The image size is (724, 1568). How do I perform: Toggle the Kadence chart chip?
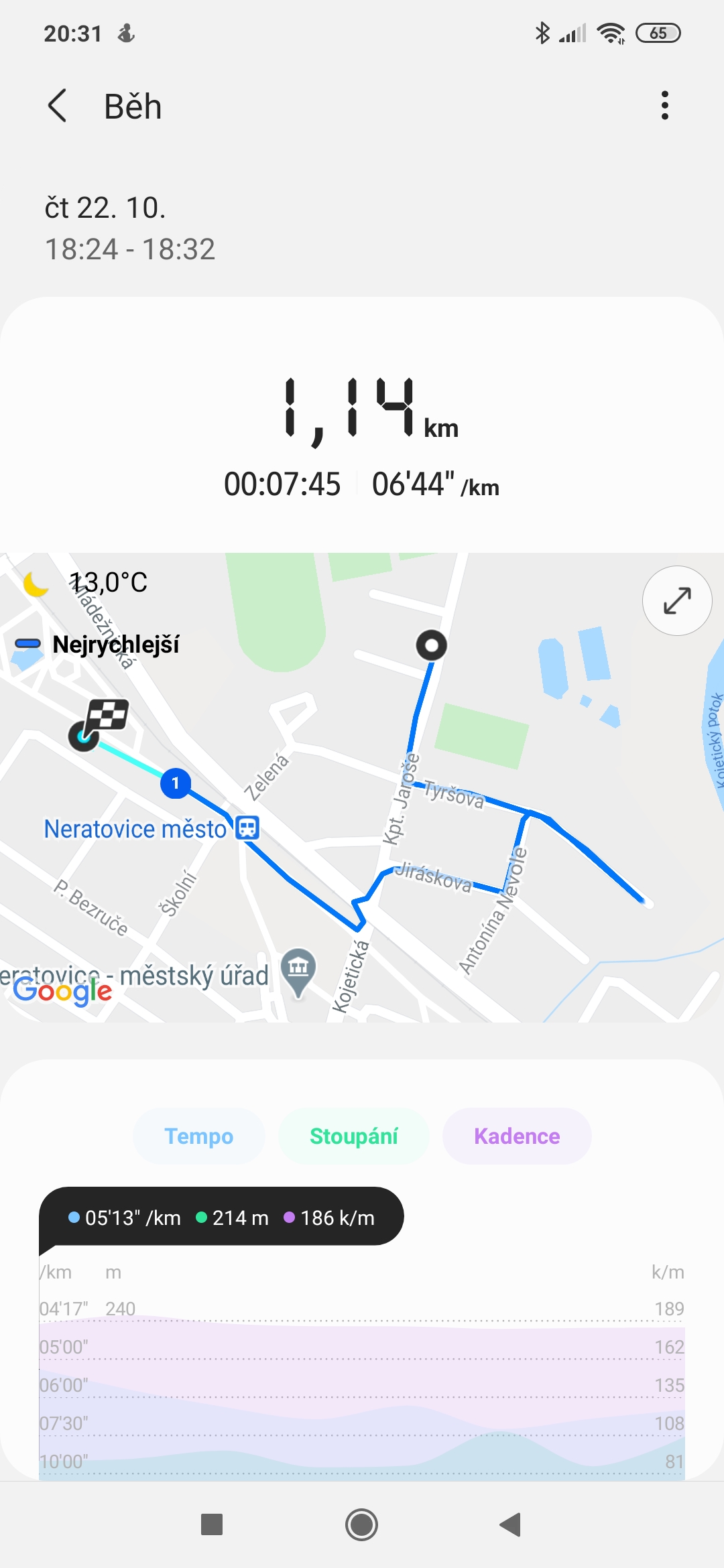[x=517, y=1136]
